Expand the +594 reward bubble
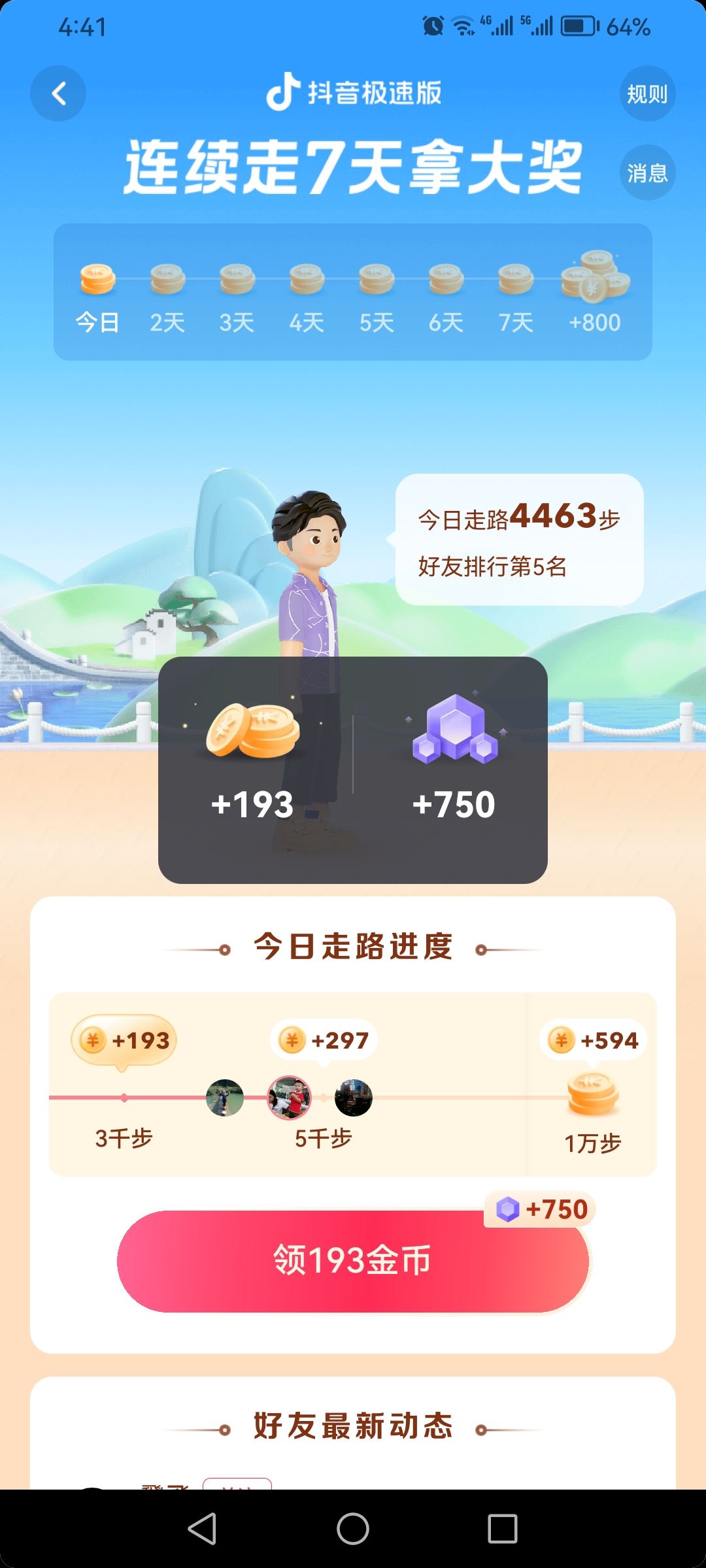 click(594, 1039)
